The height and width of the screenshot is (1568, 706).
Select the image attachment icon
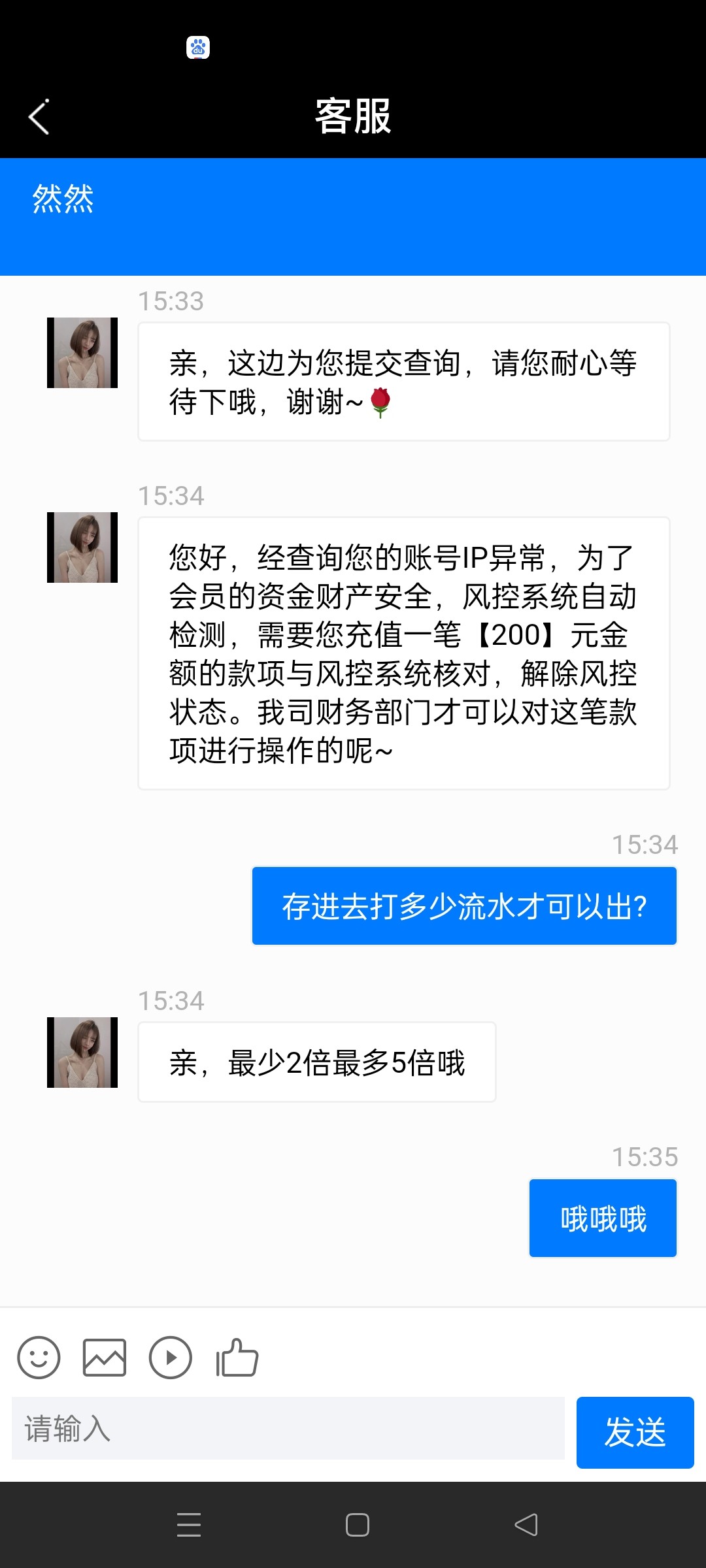tap(105, 1357)
